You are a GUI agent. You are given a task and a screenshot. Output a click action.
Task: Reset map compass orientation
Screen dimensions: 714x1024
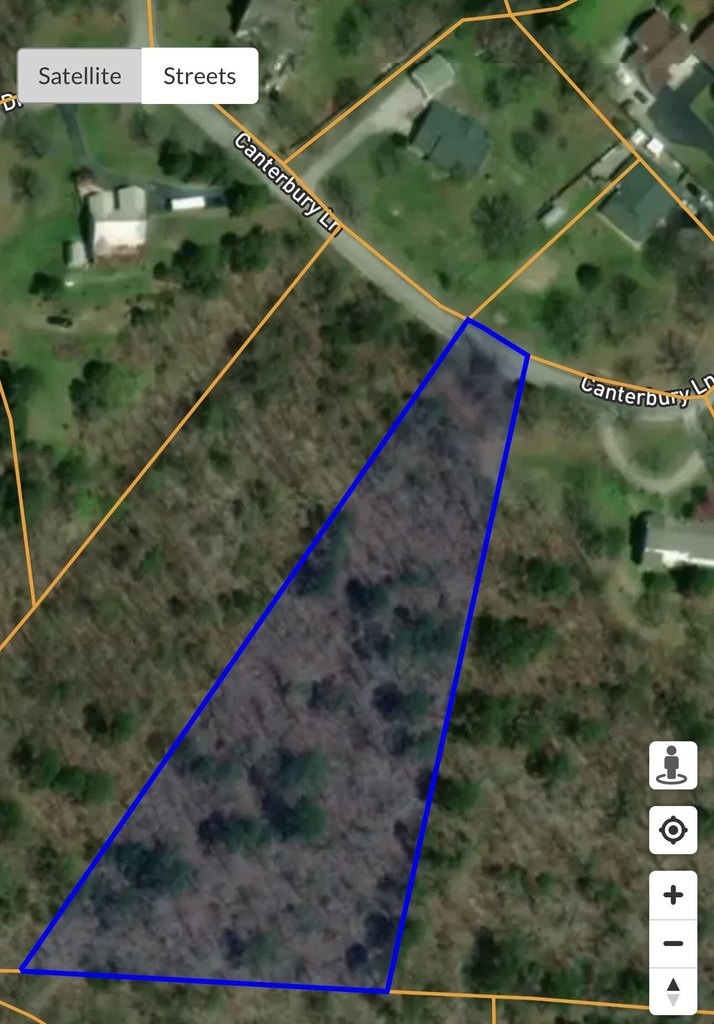[673, 990]
